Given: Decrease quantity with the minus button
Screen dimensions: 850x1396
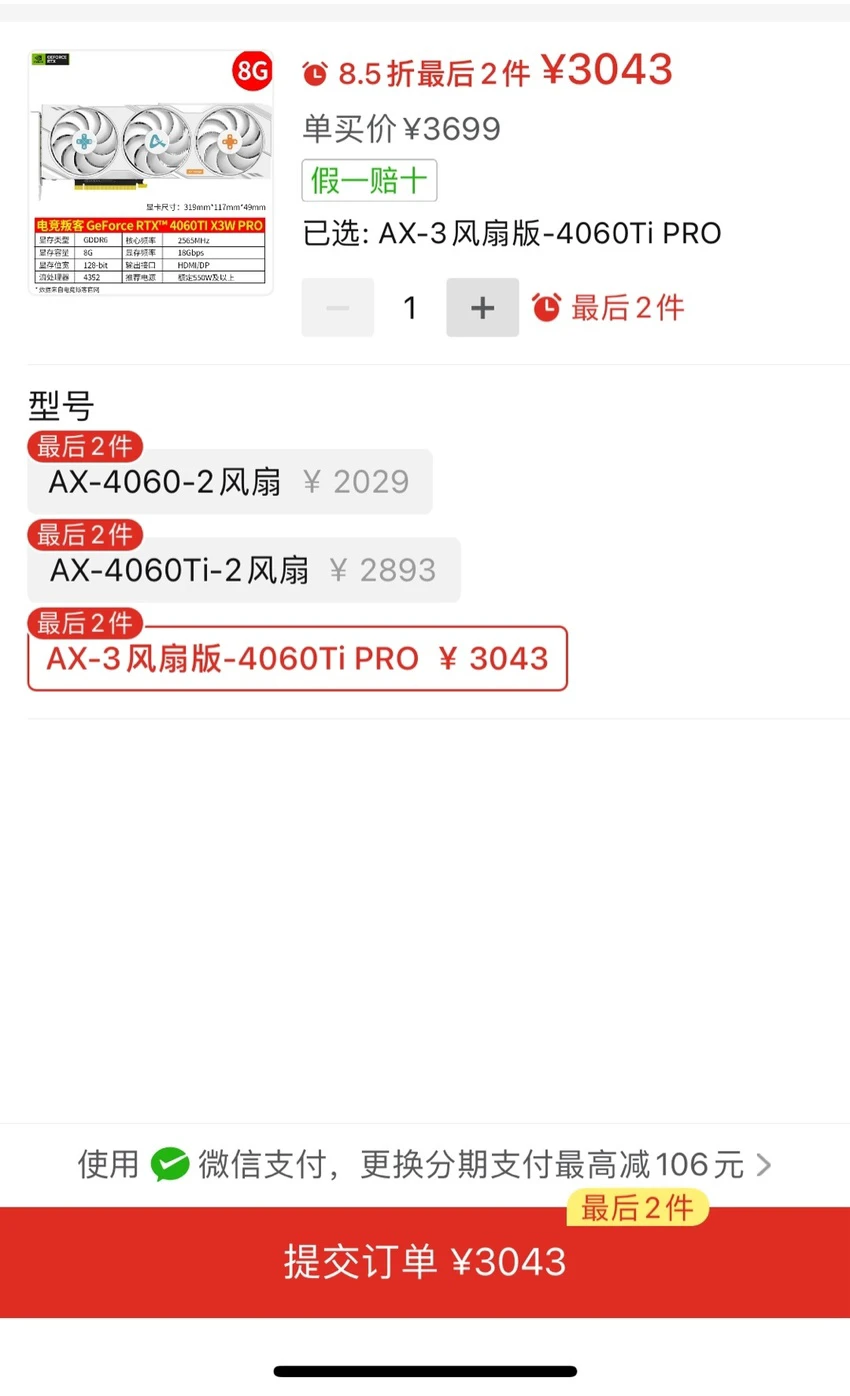Looking at the screenshot, I should pyautogui.click(x=338, y=307).
